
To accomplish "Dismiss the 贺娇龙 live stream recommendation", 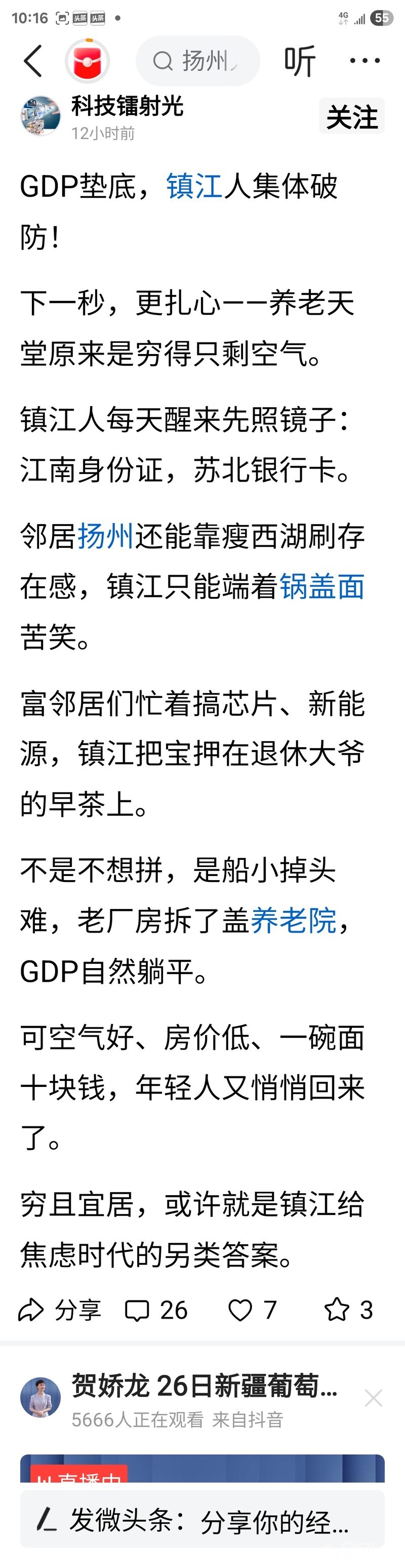I will pyautogui.click(x=373, y=1398).
